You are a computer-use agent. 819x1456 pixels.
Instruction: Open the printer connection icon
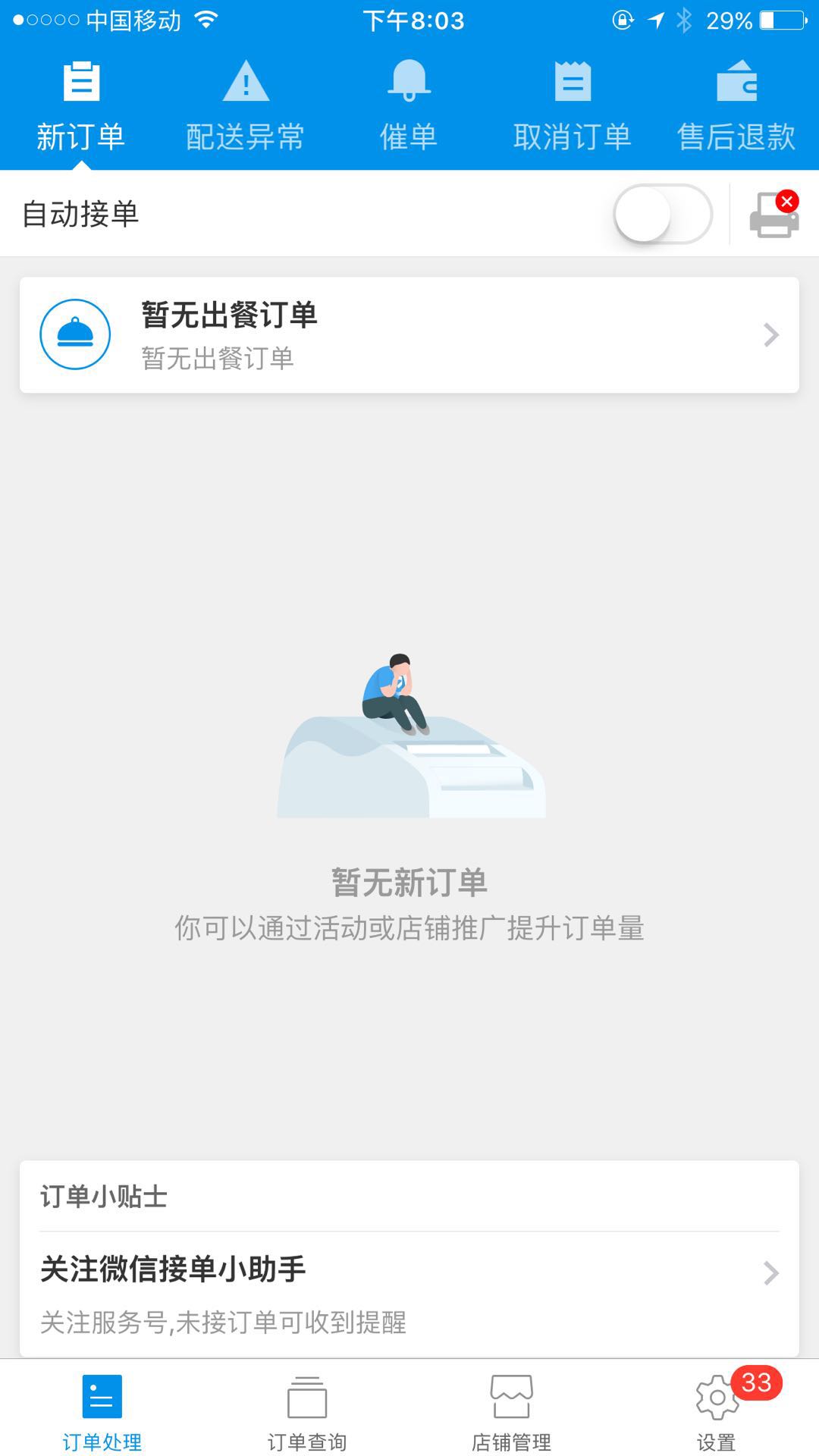coord(773,215)
